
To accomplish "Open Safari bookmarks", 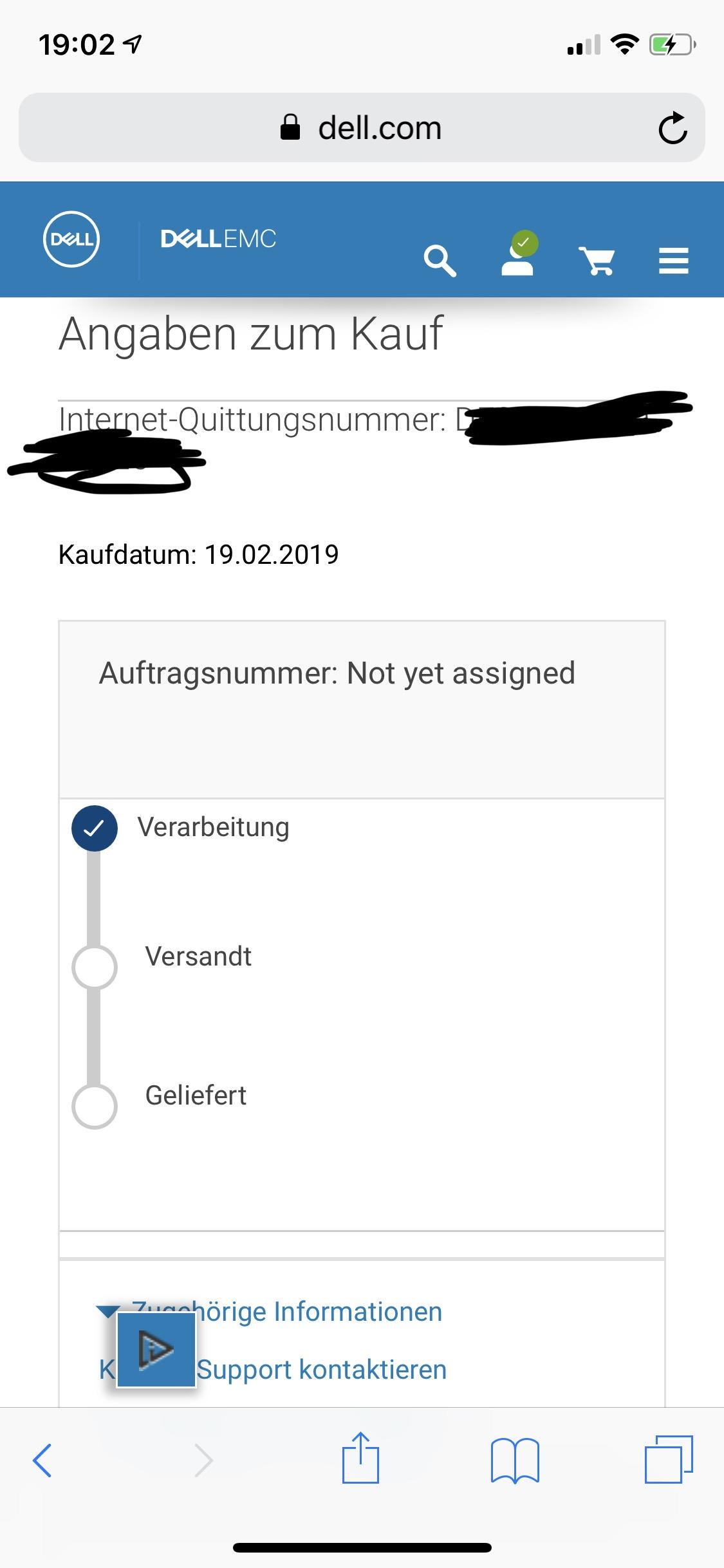I will pos(515,1460).
